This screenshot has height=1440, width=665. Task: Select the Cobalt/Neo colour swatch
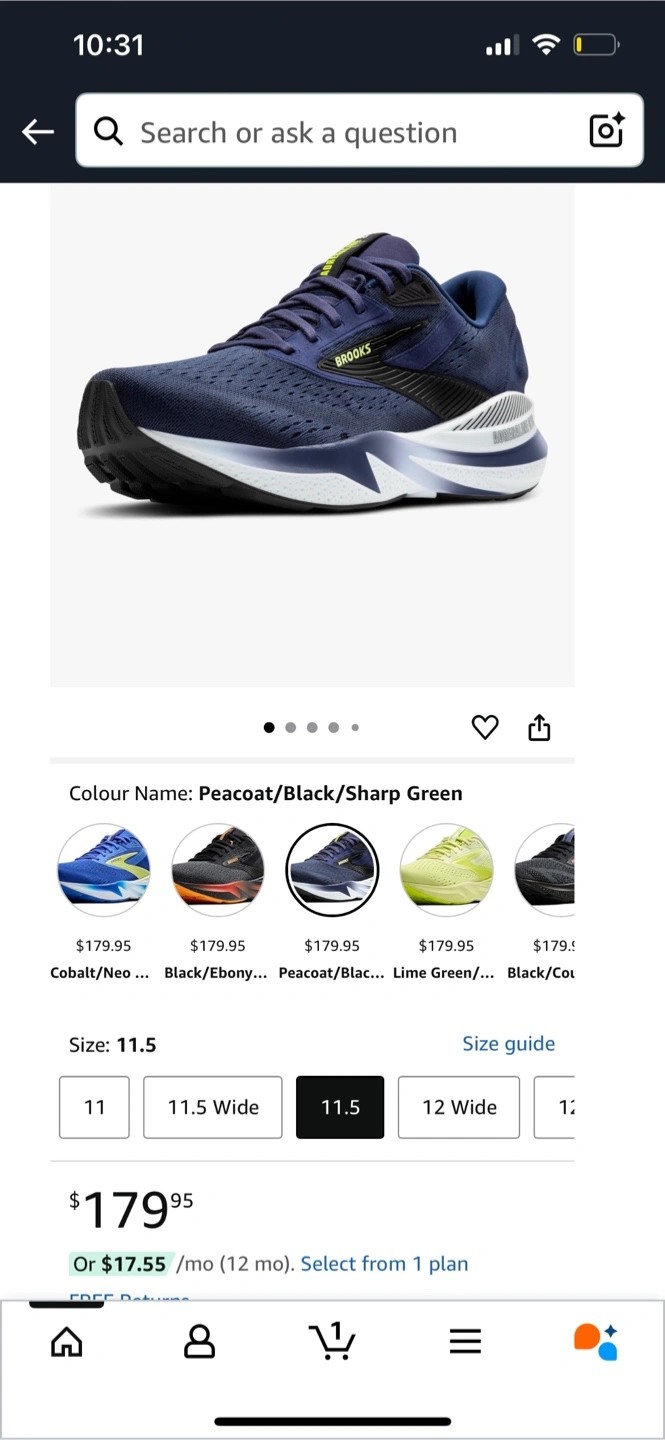pos(103,870)
